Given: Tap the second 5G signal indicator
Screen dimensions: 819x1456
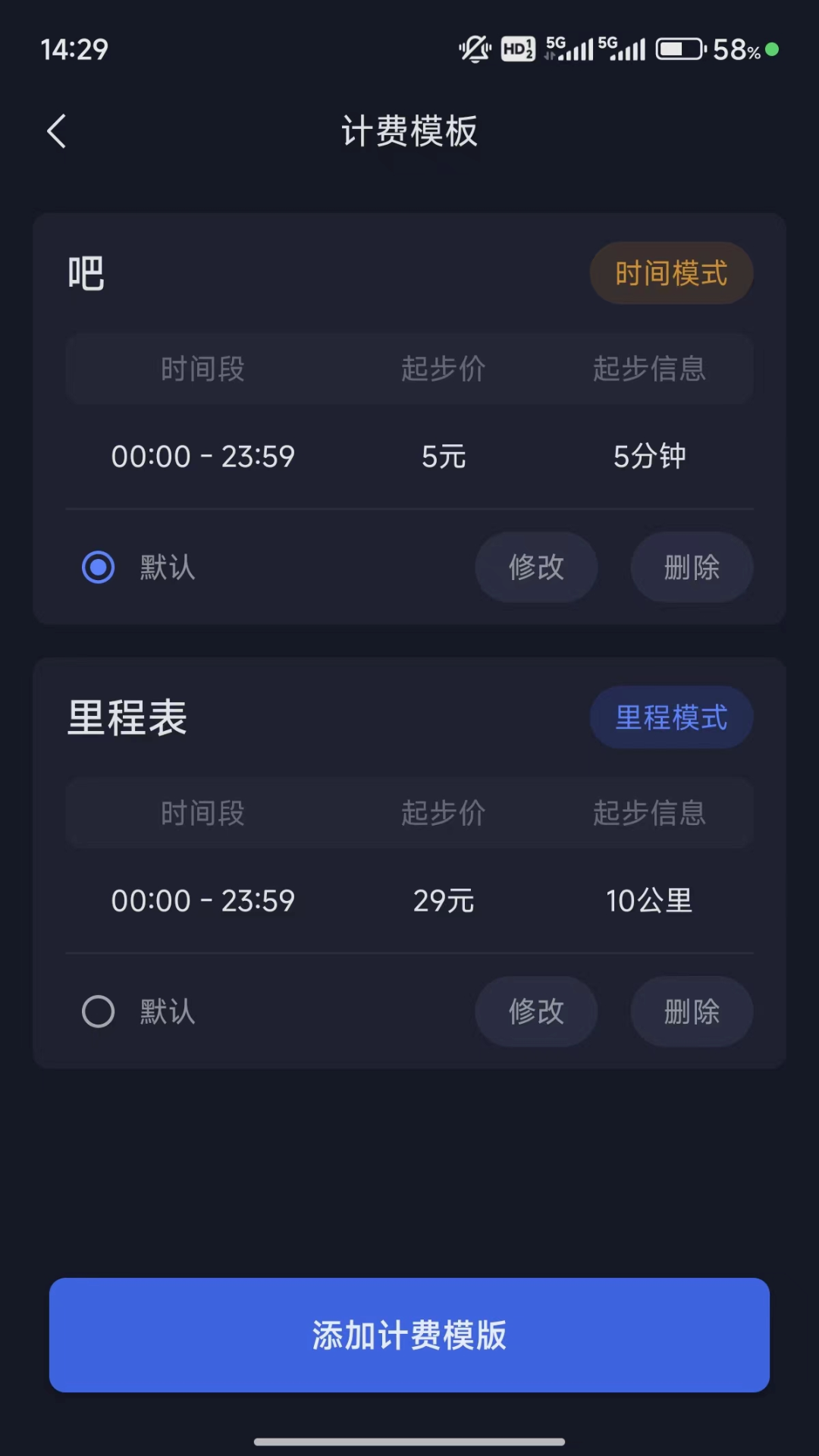Looking at the screenshot, I should tap(623, 47).
